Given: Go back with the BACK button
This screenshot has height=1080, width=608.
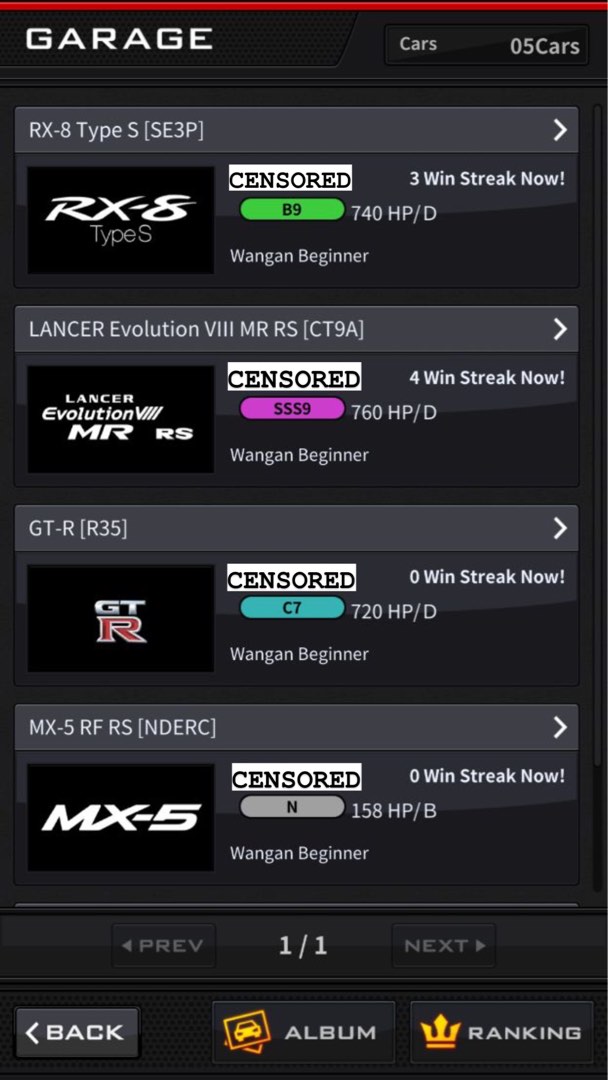Looking at the screenshot, I should pyautogui.click(x=77, y=1032).
